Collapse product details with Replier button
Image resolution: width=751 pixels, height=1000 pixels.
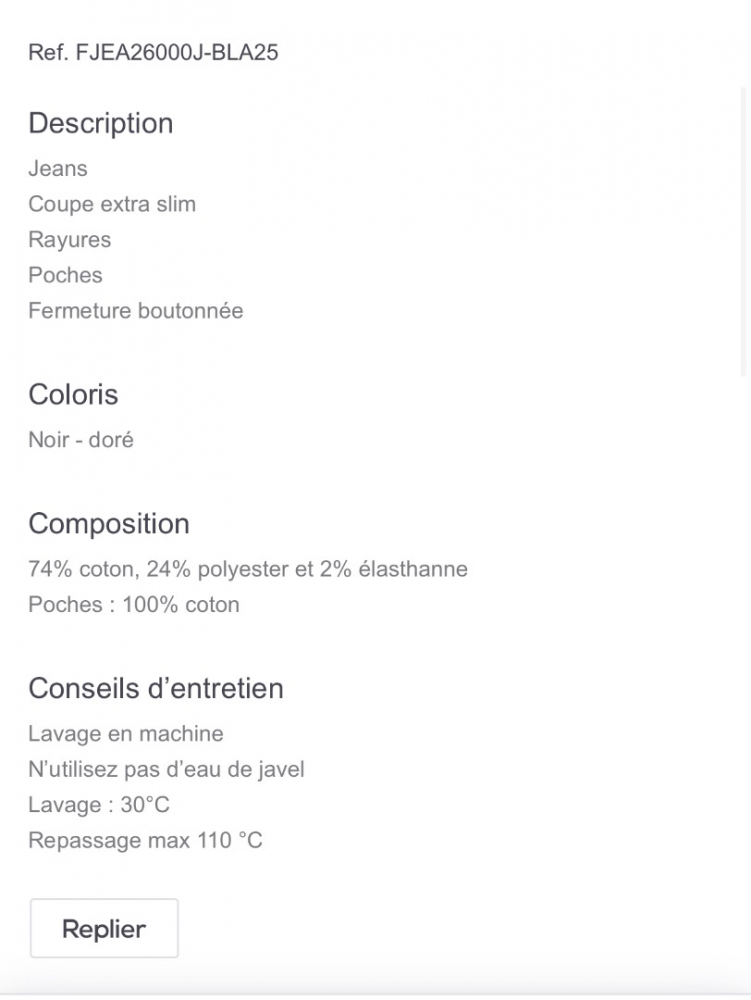pyautogui.click(x=104, y=928)
